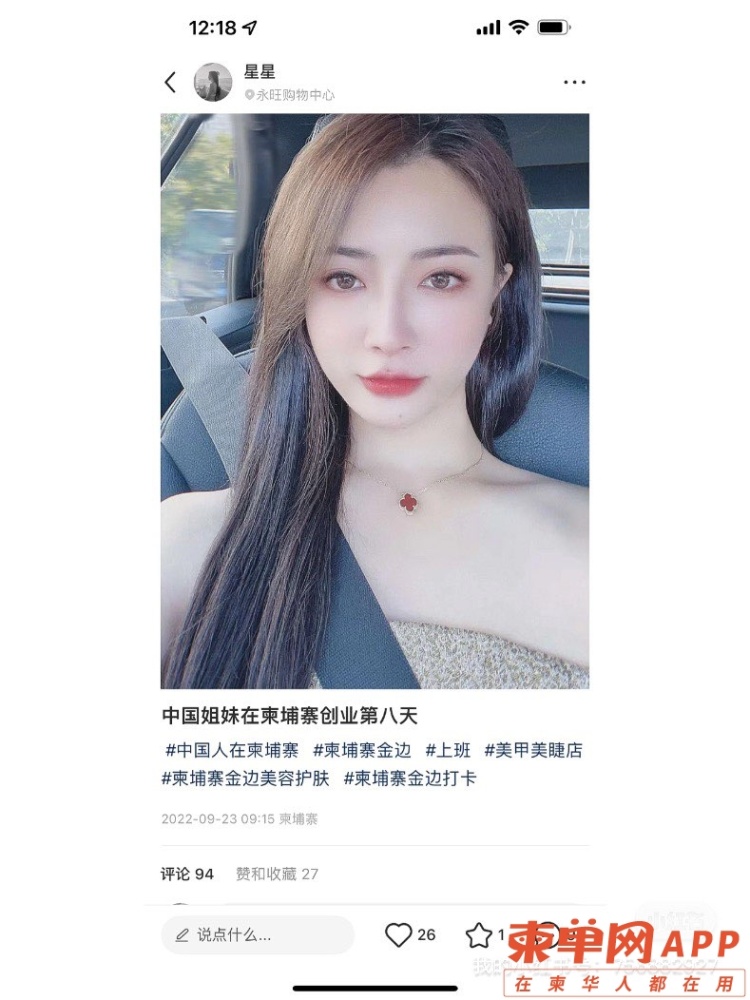Tap the 说点什么 comment field
The image size is (750, 1000).
(x=257, y=935)
